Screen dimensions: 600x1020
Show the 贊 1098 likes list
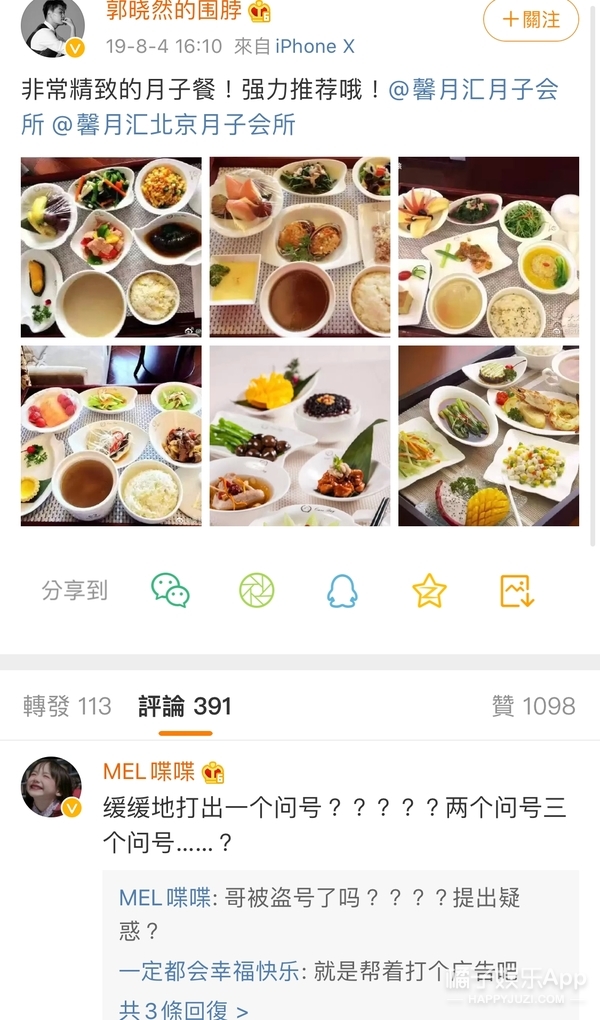(533, 707)
